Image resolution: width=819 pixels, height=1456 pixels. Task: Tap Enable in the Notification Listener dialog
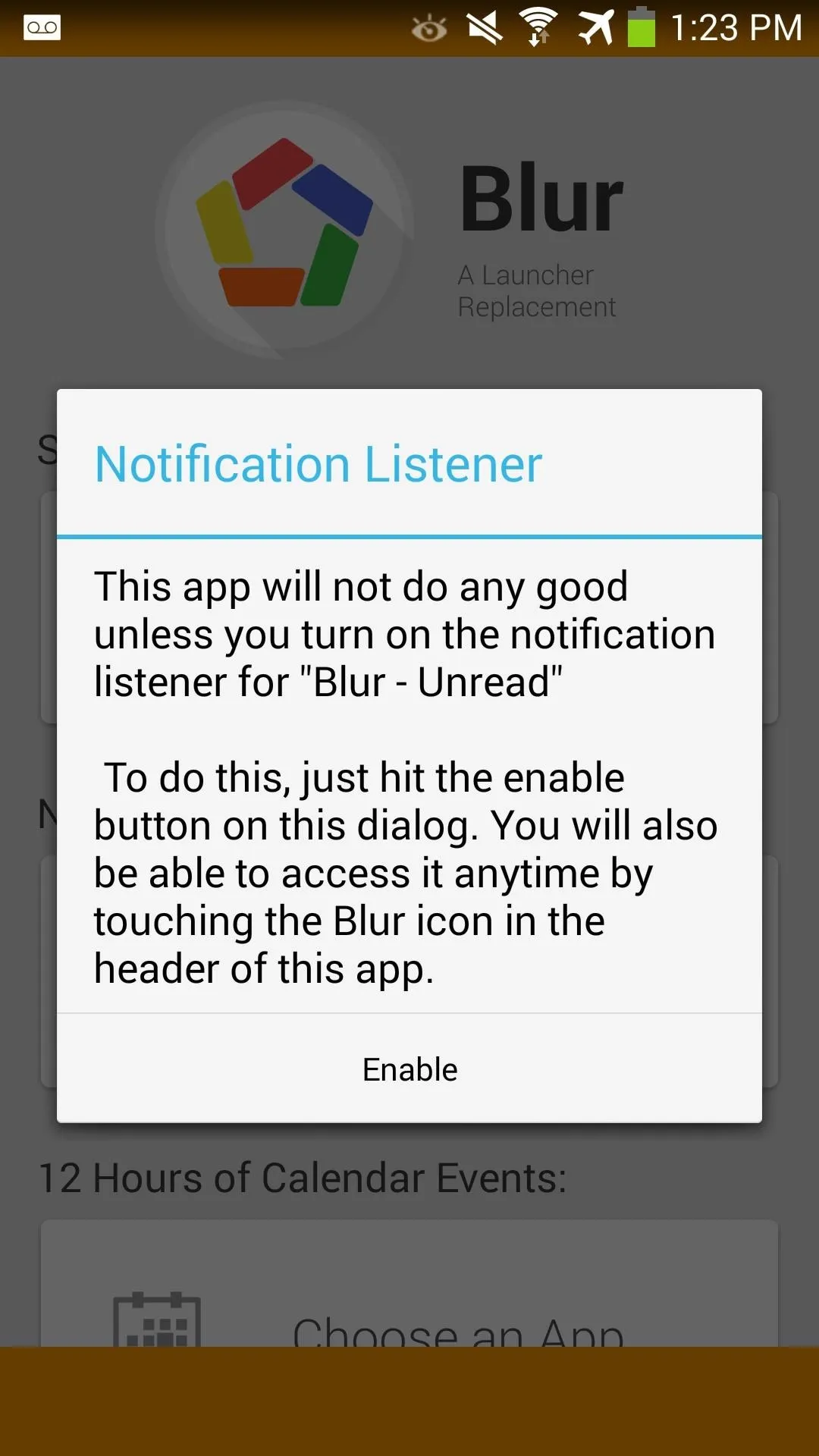click(x=409, y=1068)
